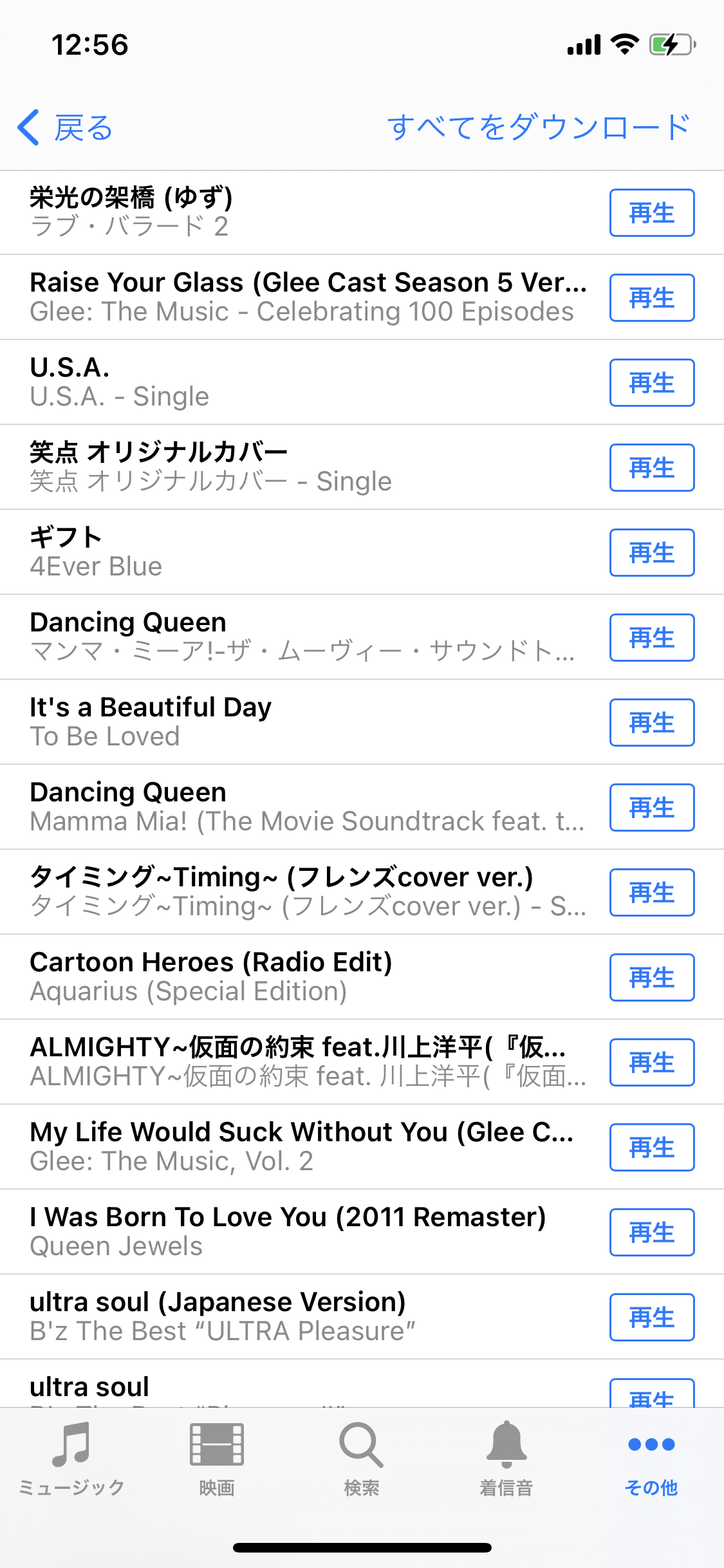The image size is (724, 1568).
Task: Play Raise Your Glass Glee Cast version
Action: (651, 298)
